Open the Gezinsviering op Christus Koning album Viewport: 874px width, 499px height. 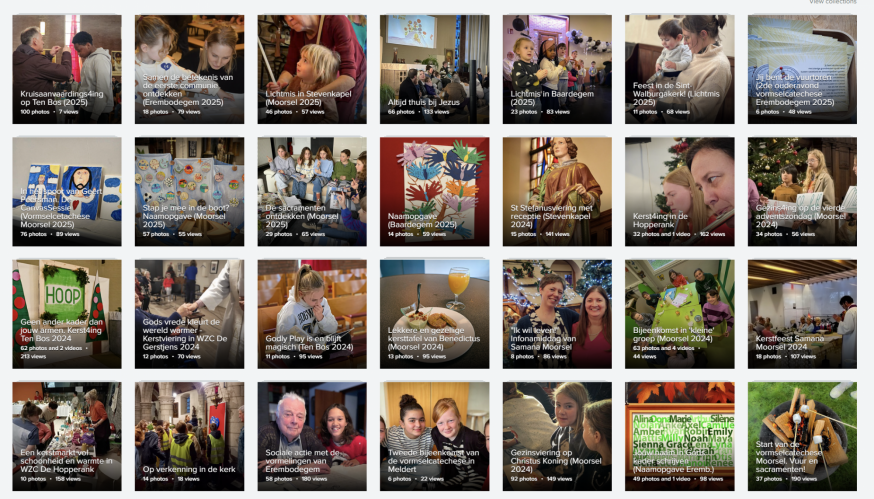pyautogui.click(x=557, y=436)
